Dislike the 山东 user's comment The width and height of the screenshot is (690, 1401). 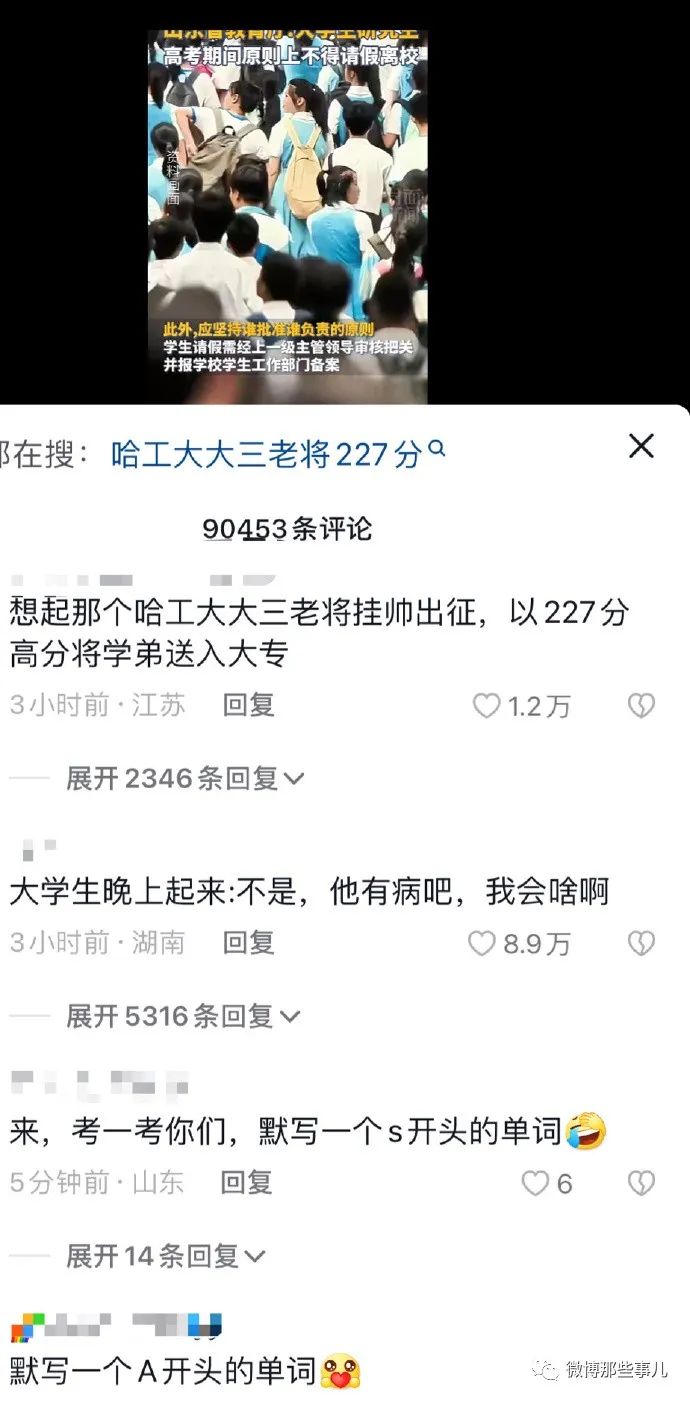pos(641,1184)
